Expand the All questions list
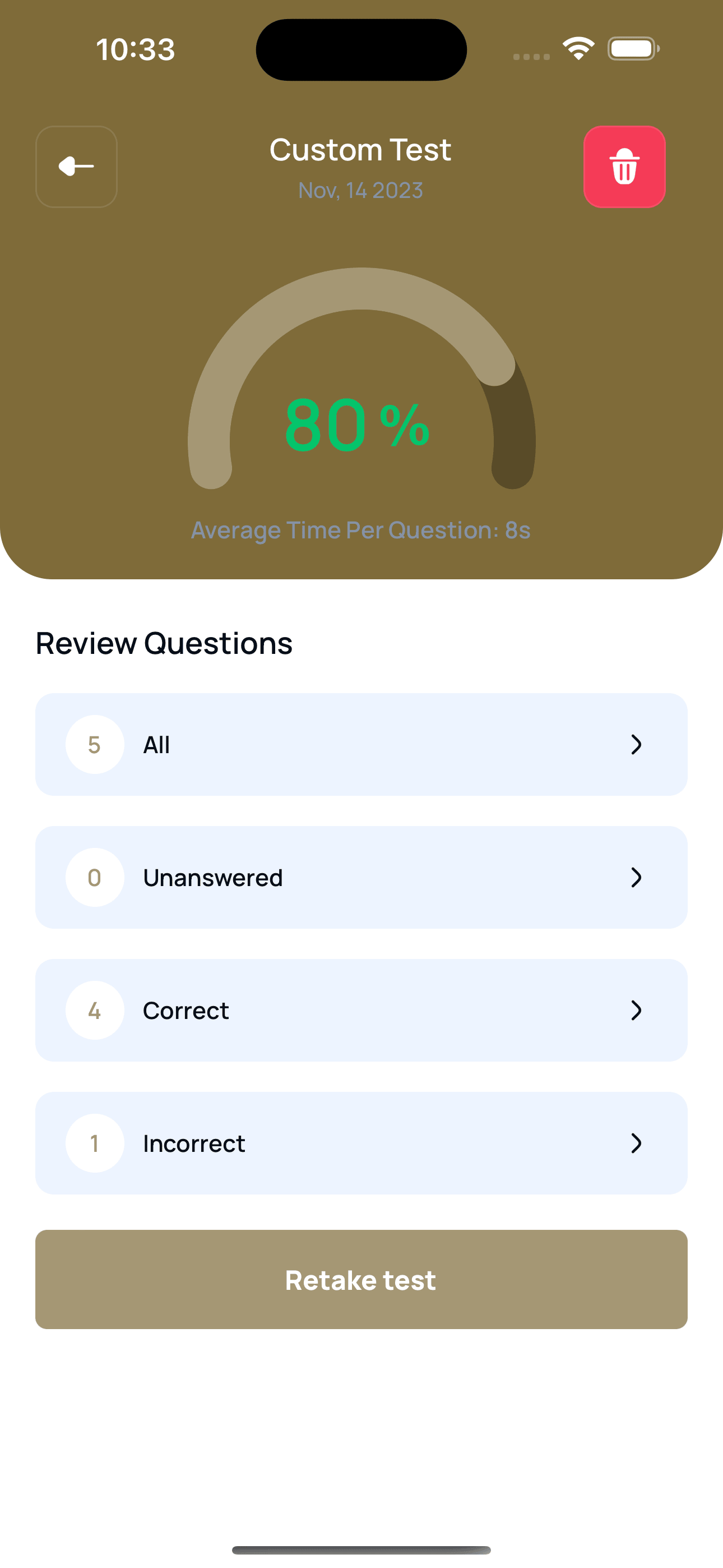 (x=637, y=744)
